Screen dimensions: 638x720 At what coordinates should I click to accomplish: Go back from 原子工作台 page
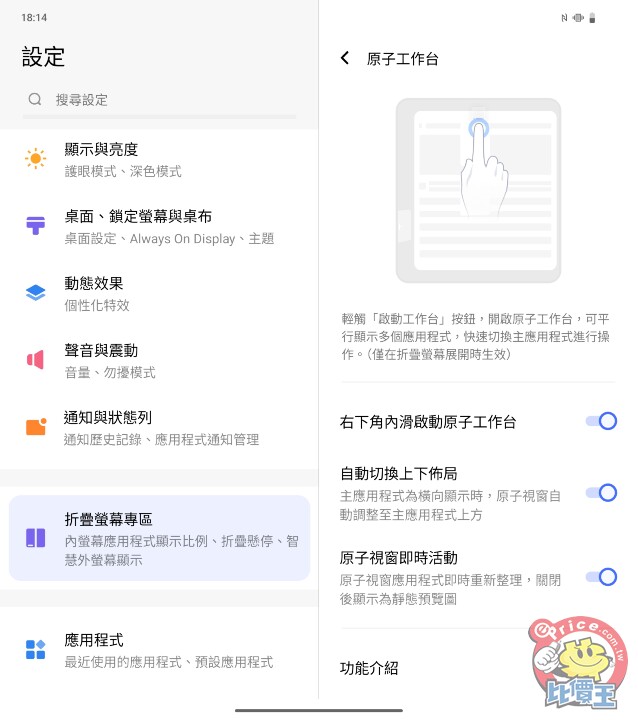click(345, 59)
